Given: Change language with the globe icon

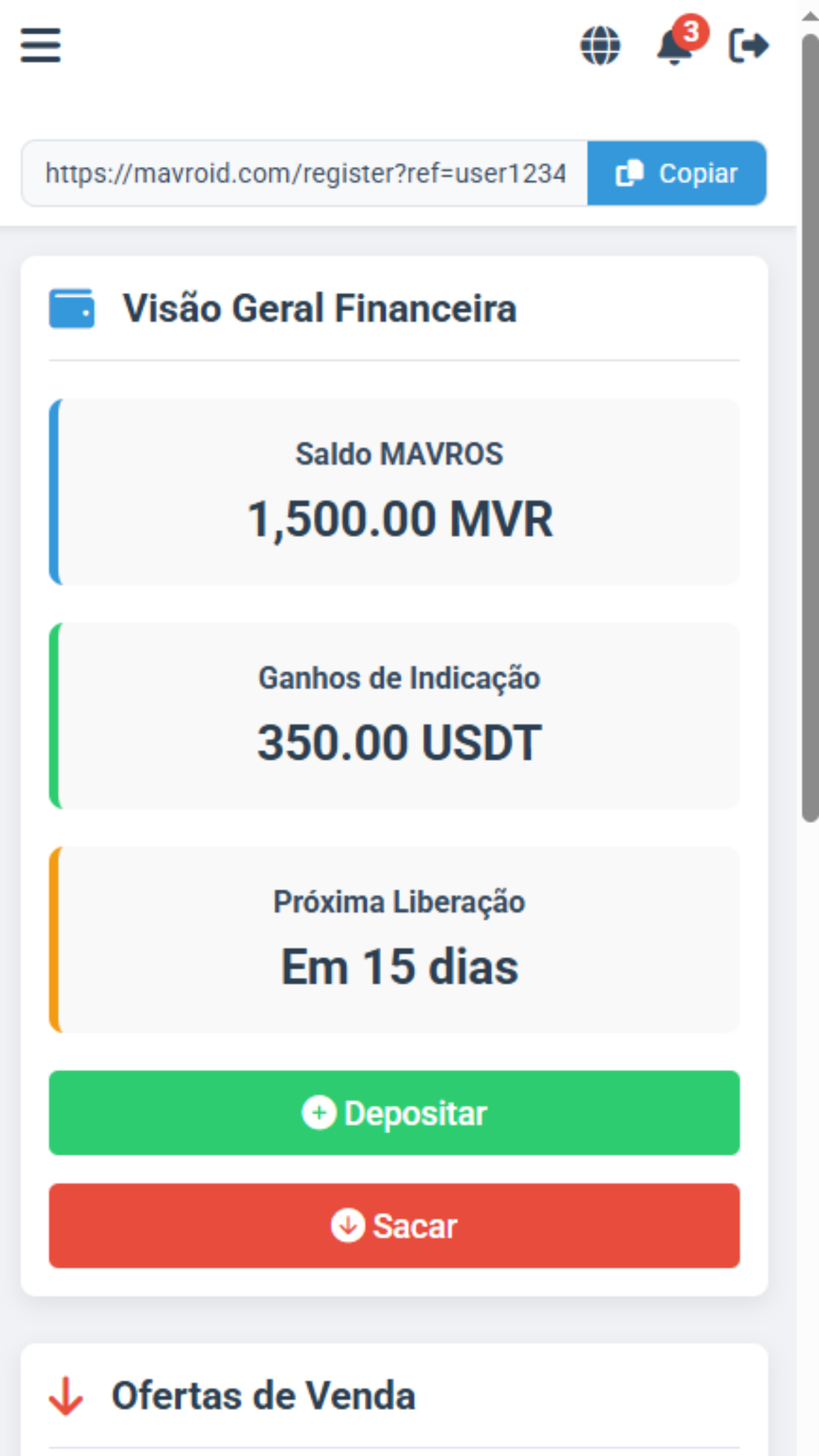Looking at the screenshot, I should point(600,46).
